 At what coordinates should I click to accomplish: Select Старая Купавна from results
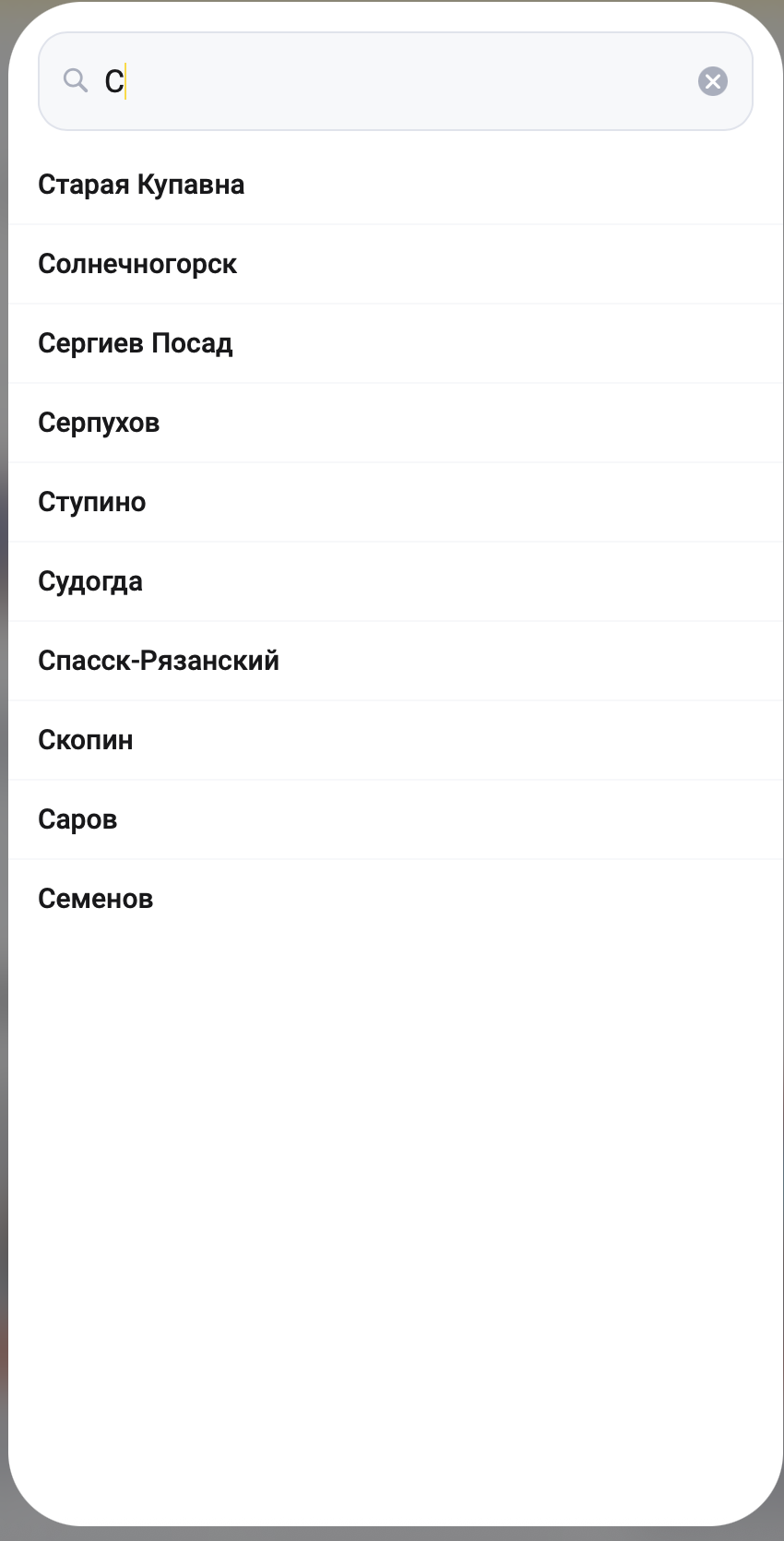tap(141, 185)
